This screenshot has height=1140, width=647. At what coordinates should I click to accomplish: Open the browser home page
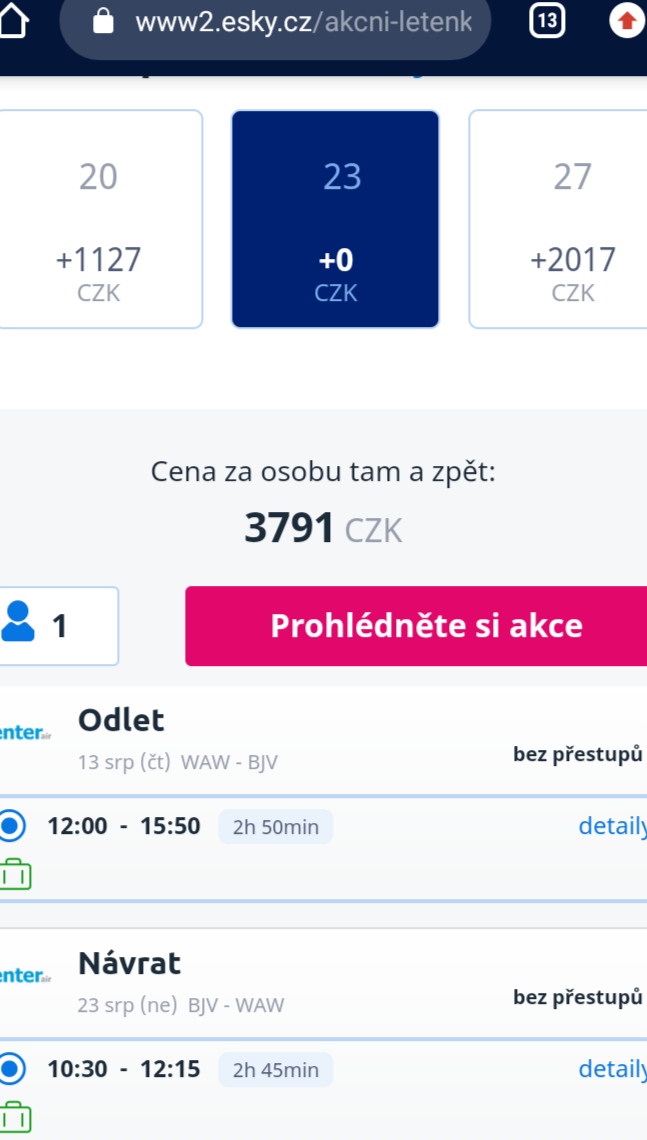tap(13, 22)
